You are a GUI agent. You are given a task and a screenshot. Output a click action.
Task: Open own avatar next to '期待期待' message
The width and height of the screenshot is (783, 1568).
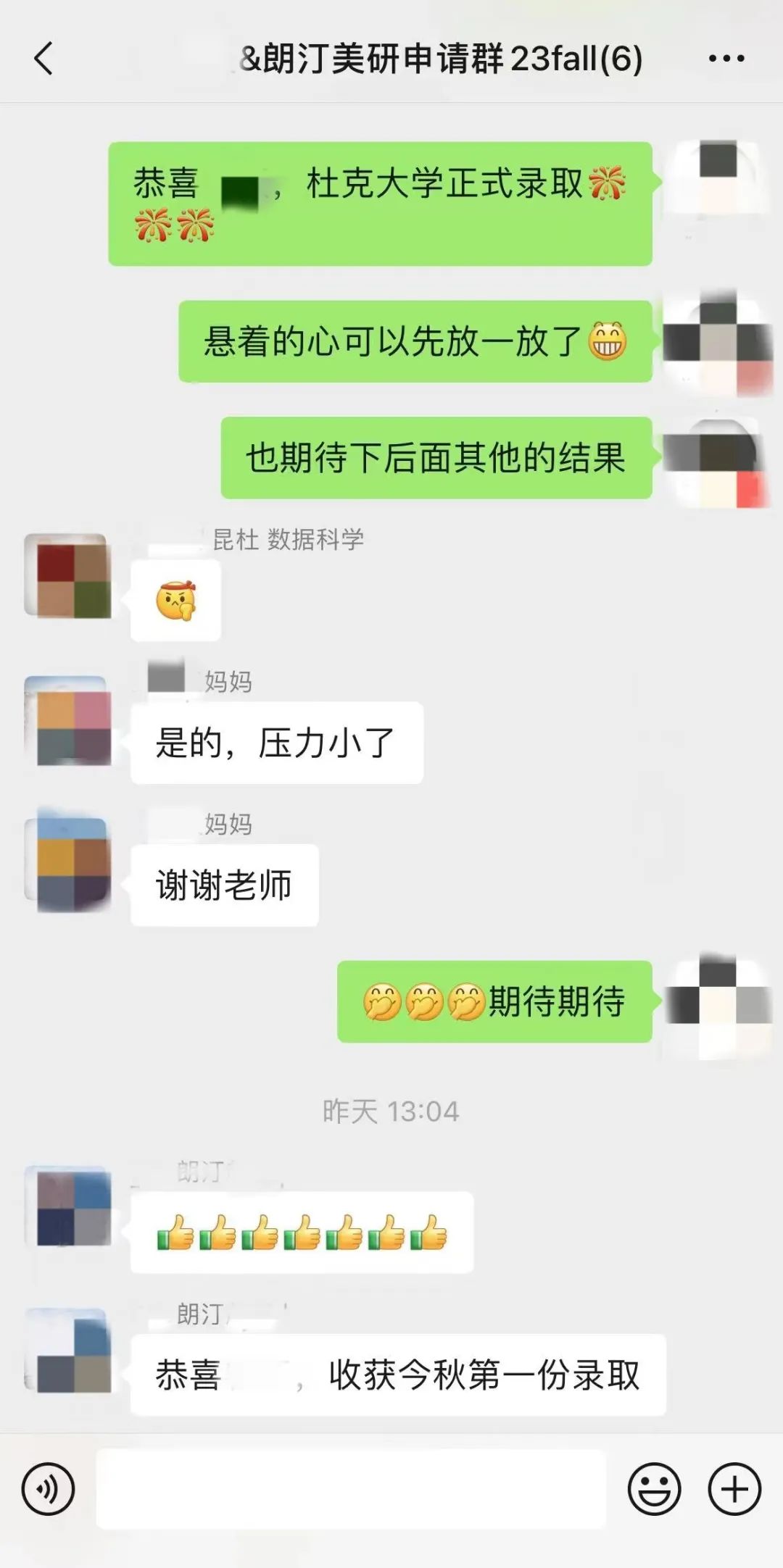coord(718,1004)
